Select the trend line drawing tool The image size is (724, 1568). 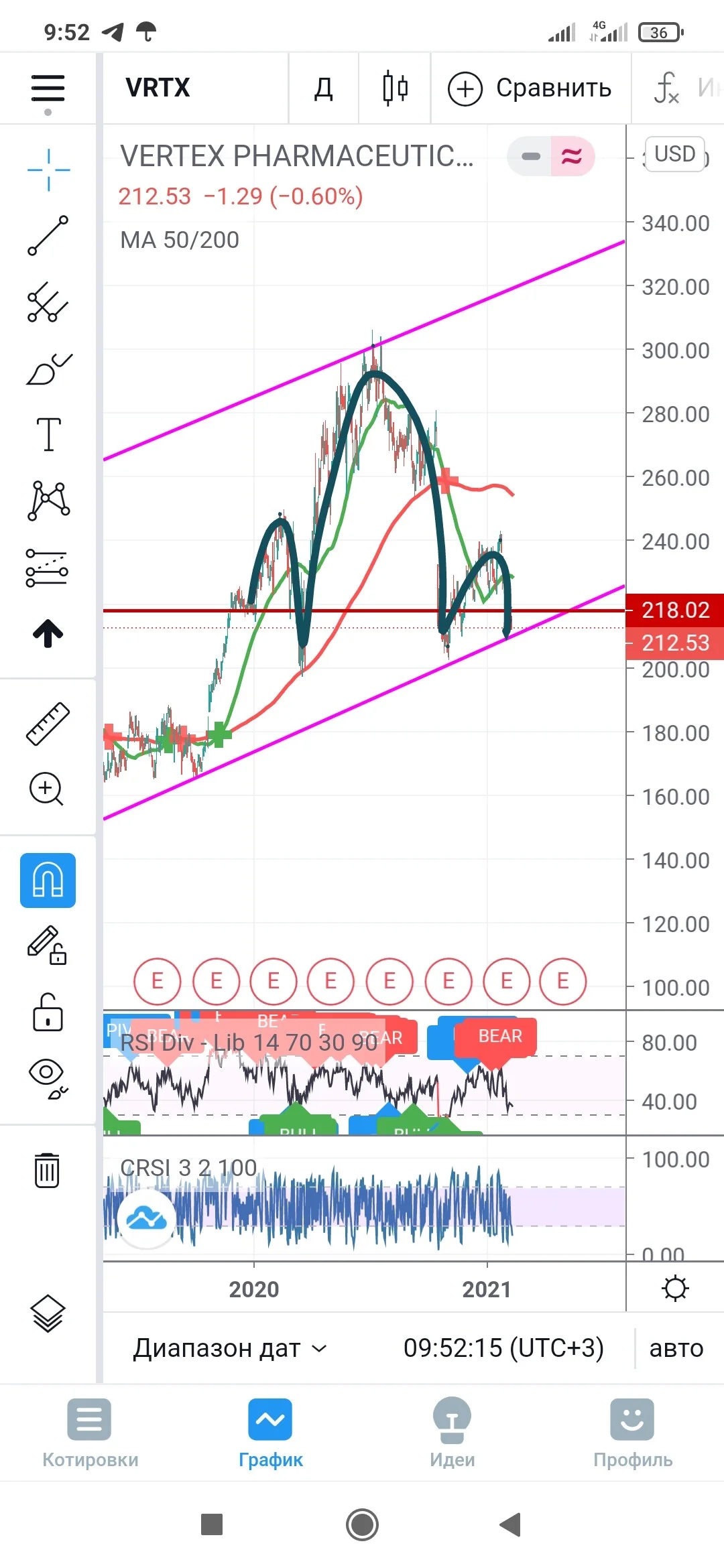click(x=48, y=235)
